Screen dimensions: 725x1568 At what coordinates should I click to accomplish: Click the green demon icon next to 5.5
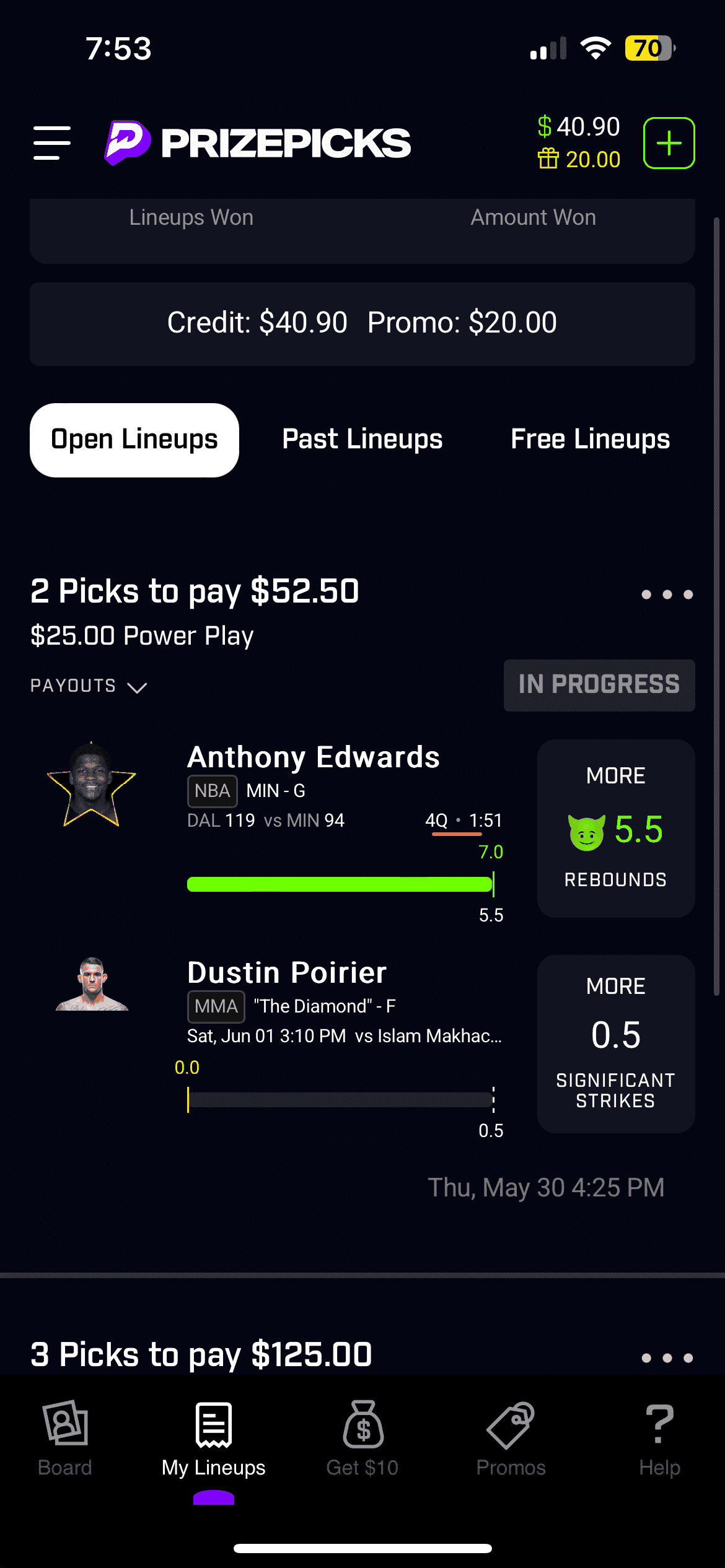click(x=585, y=832)
